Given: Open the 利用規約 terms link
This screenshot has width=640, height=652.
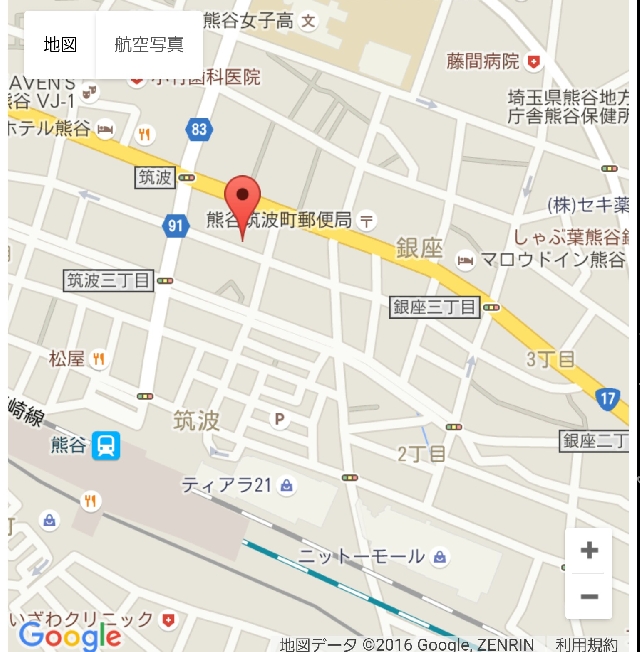Looking at the screenshot, I should pos(586,644).
